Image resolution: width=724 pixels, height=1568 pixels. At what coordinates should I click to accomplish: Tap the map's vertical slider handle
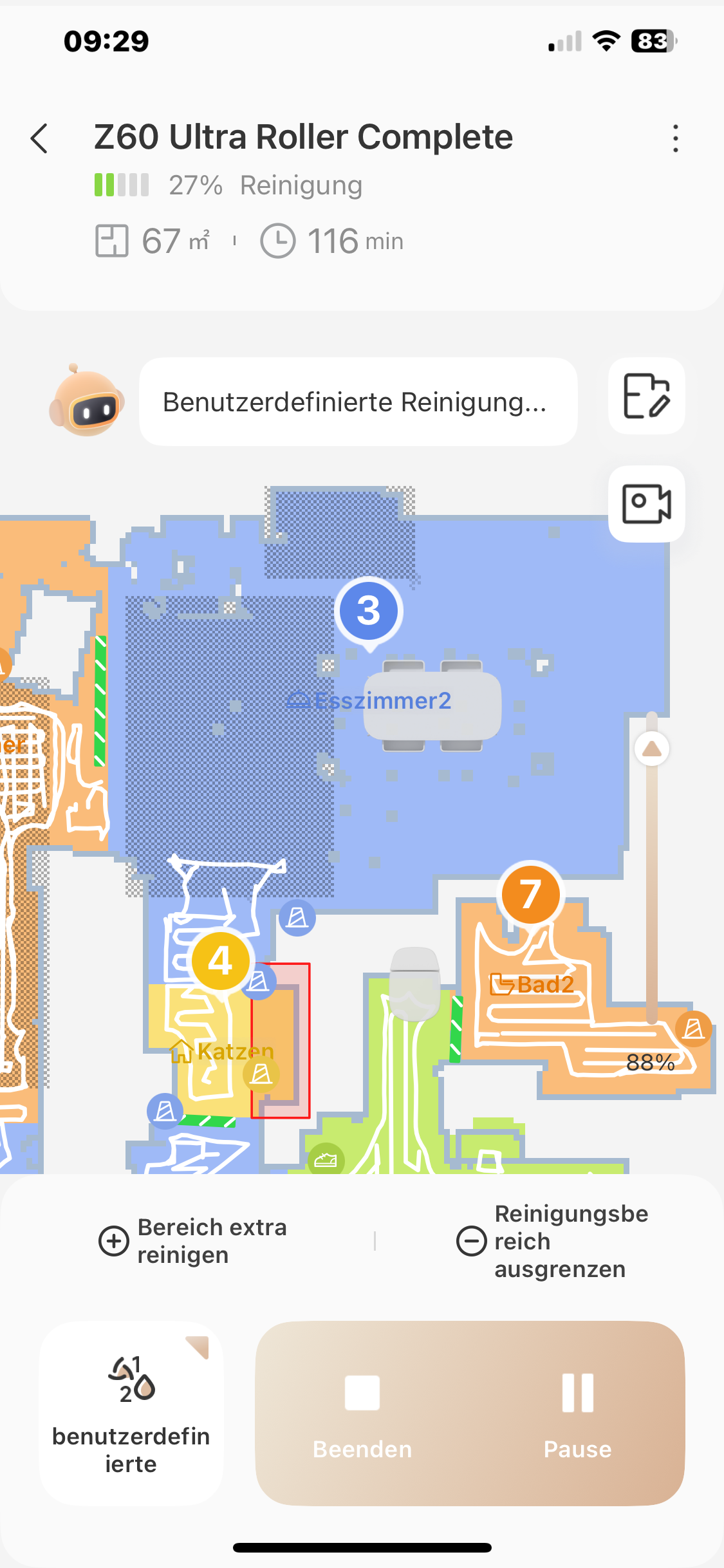[652, 749]
